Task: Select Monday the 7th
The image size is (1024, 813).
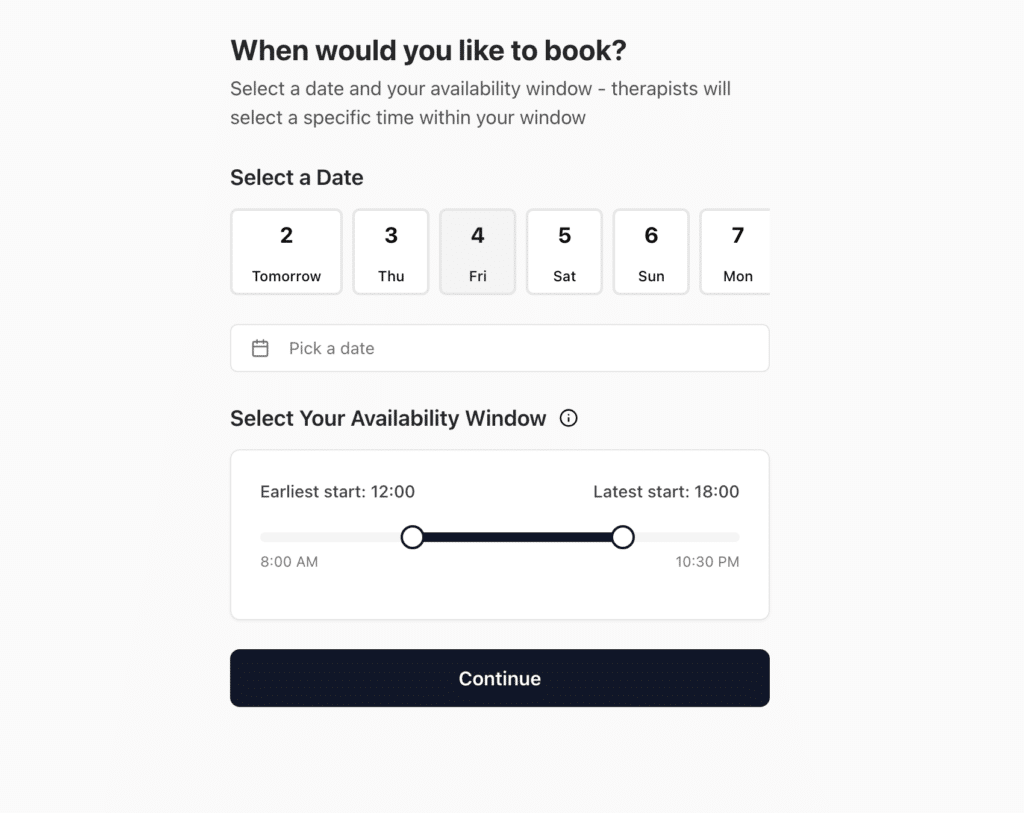Action: point(736,252)
